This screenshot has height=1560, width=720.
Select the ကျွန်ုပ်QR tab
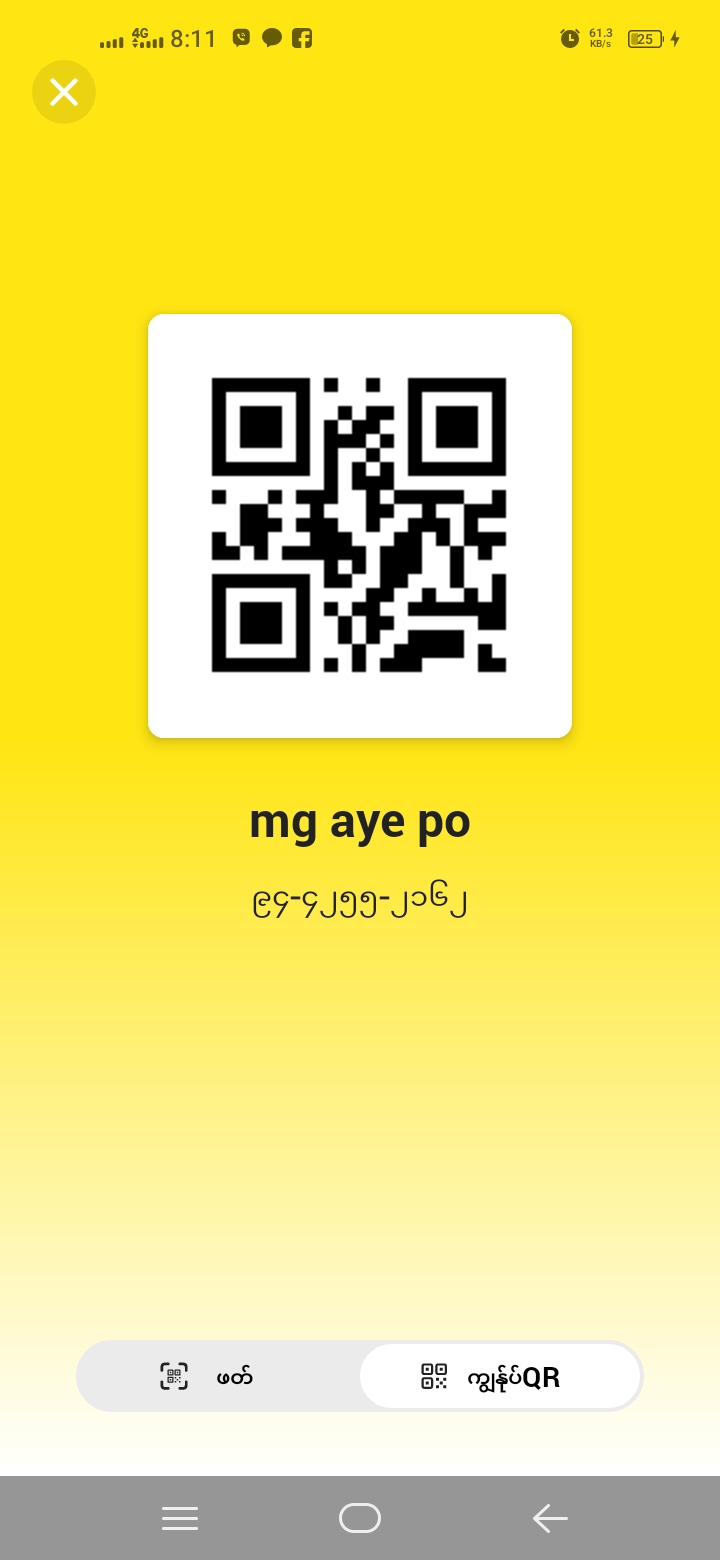point(499,1377)
